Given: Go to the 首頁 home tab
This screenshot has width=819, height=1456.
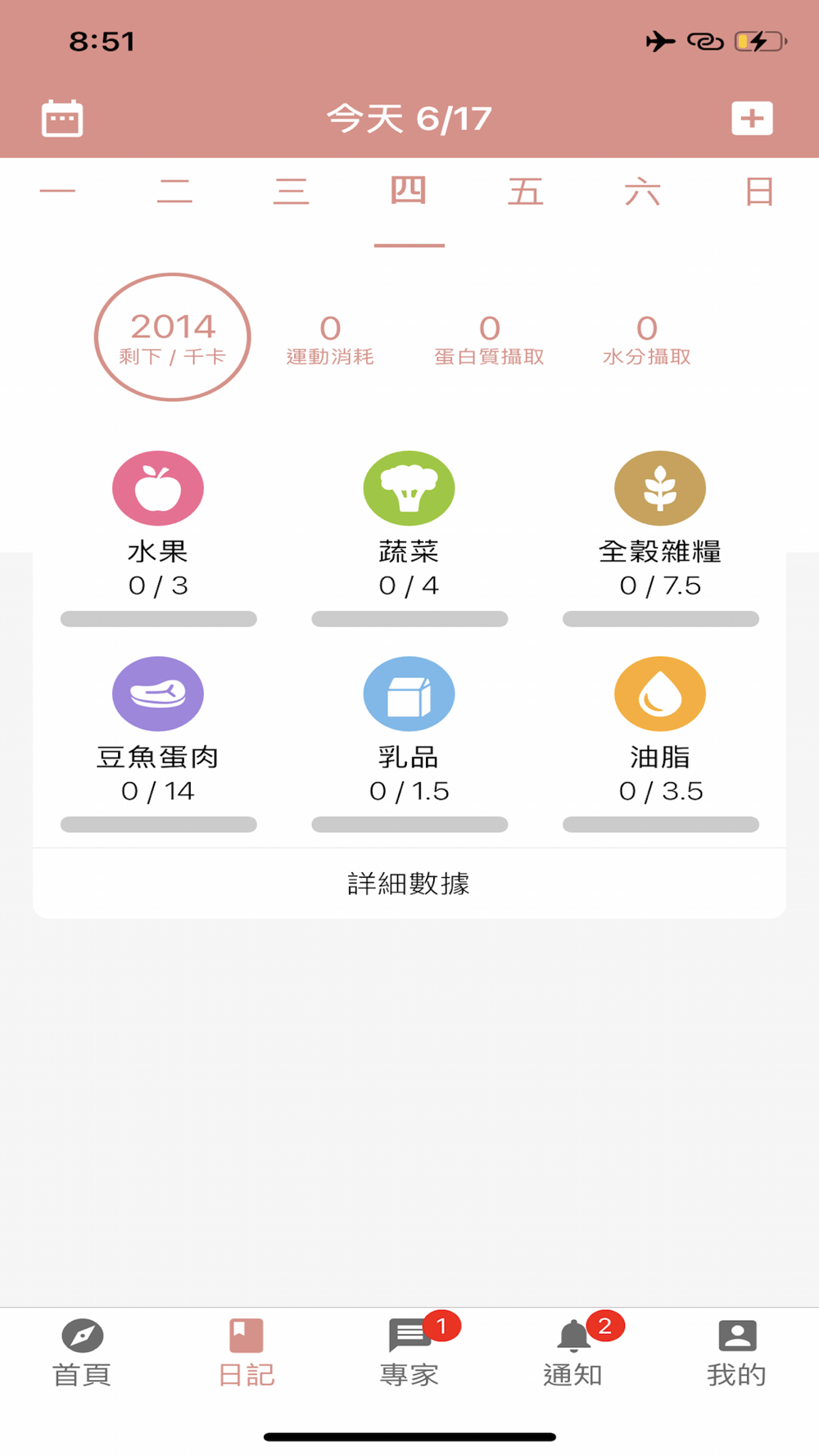Looking at the screenshot, I should pos(82,1352).
